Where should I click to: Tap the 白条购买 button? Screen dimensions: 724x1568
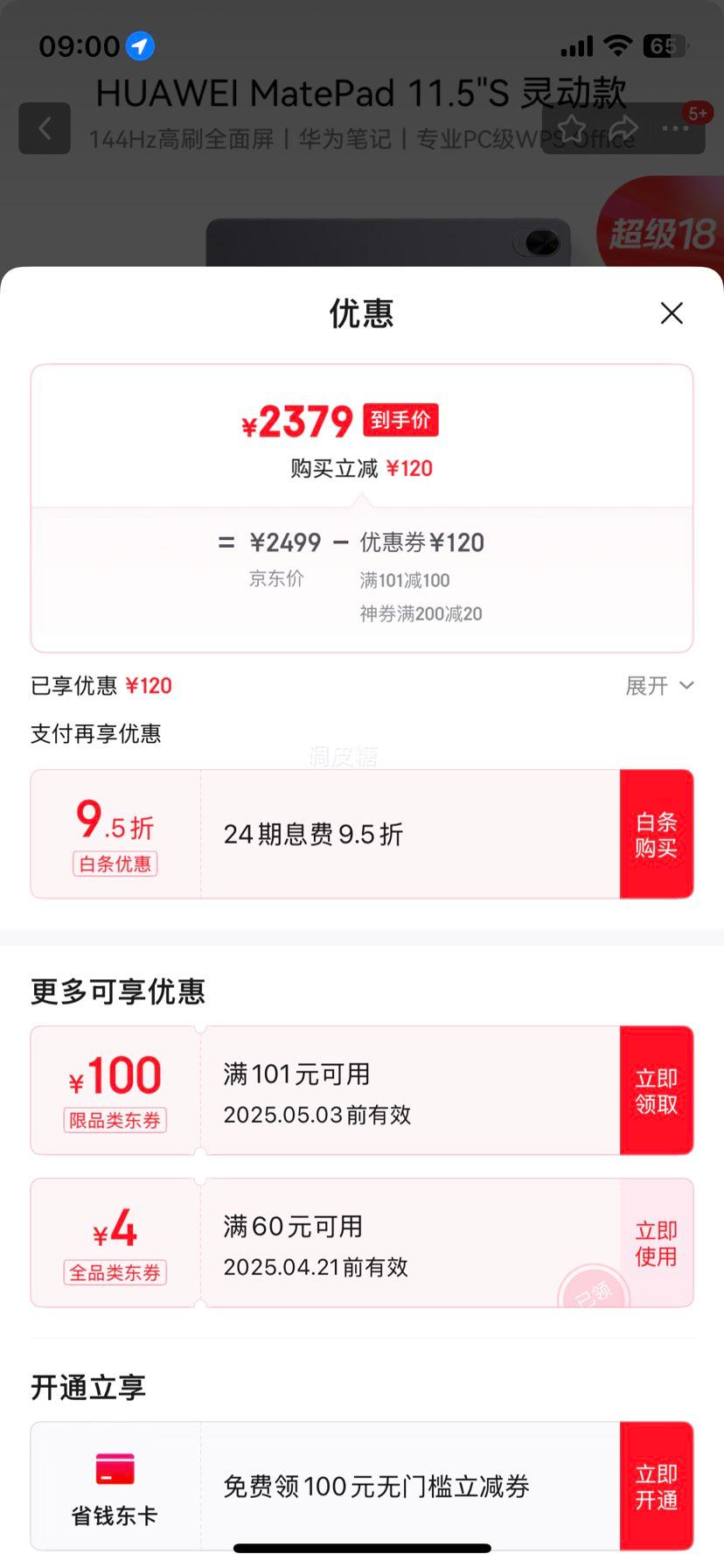(x=657, y=834)
